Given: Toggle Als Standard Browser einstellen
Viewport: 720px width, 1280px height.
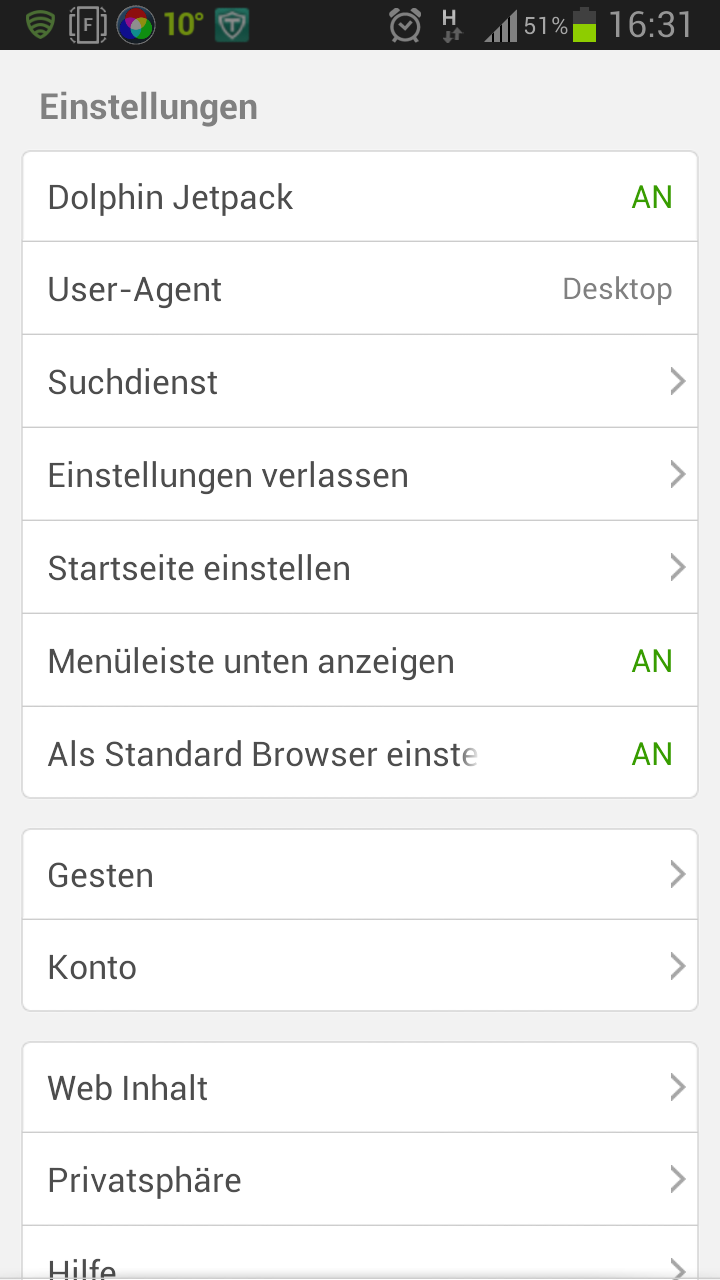Looking at the screenshot, I should click(360, 753).
